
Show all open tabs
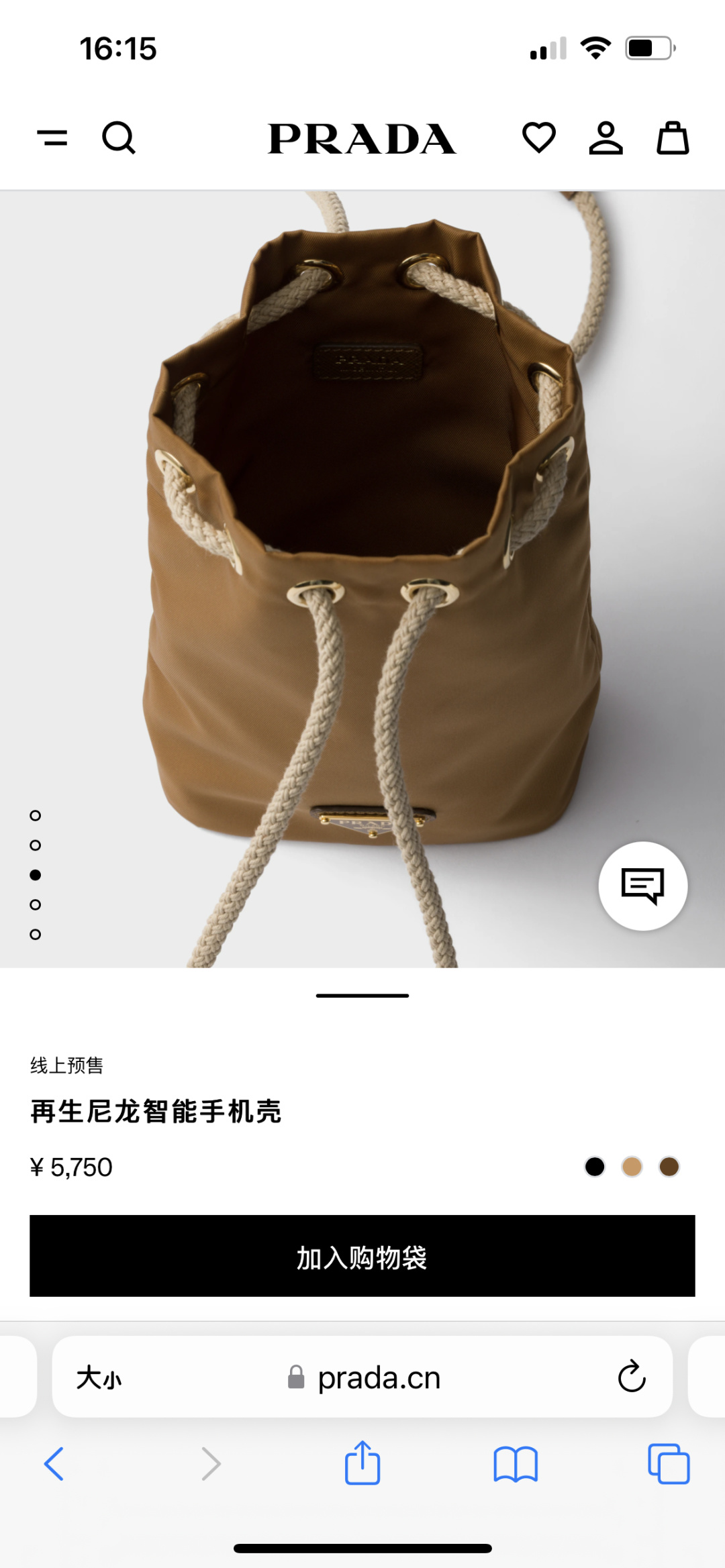coord(669,1463)
